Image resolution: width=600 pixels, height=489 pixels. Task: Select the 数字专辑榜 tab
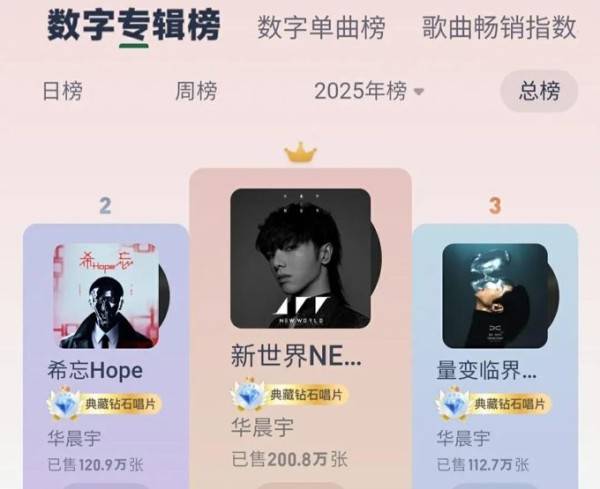133,27
